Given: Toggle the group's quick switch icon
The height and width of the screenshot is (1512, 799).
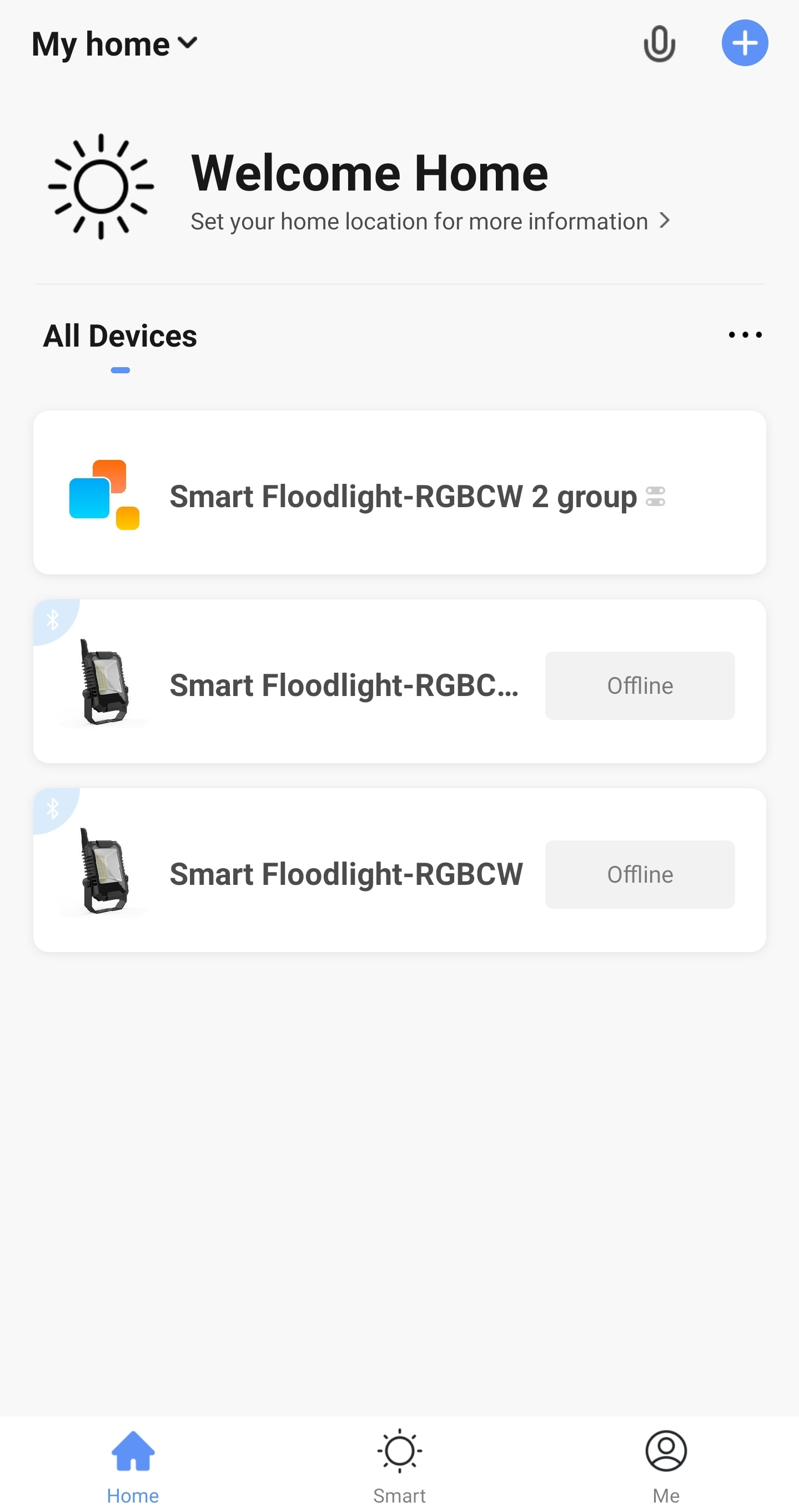Looking at the screenshot, I should [655, 497].
